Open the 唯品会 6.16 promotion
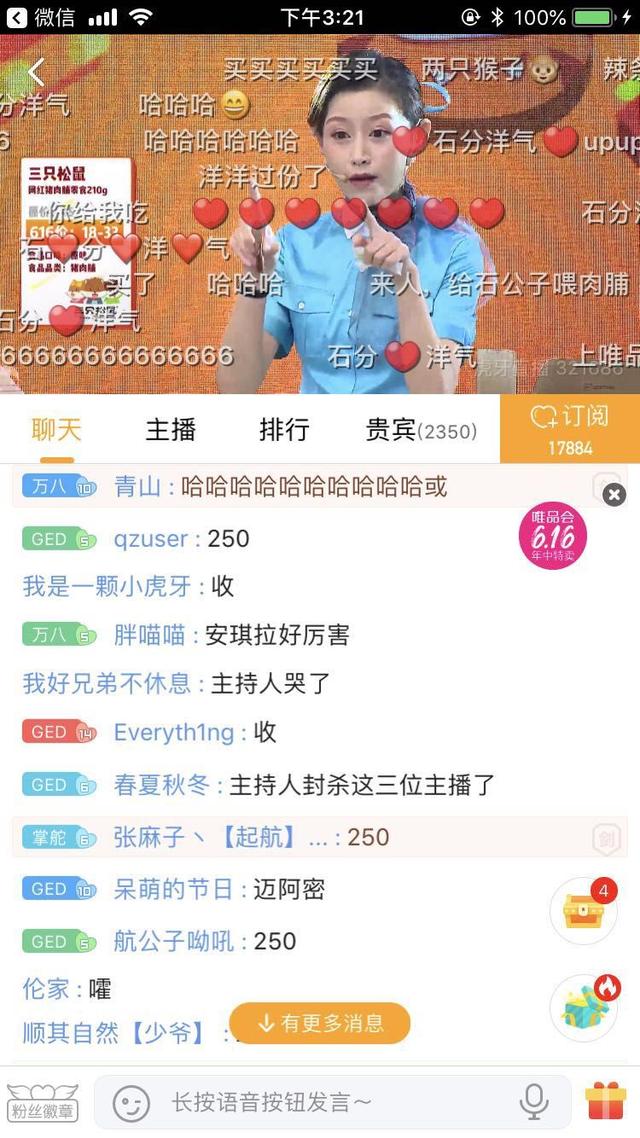 pos(552,536)
